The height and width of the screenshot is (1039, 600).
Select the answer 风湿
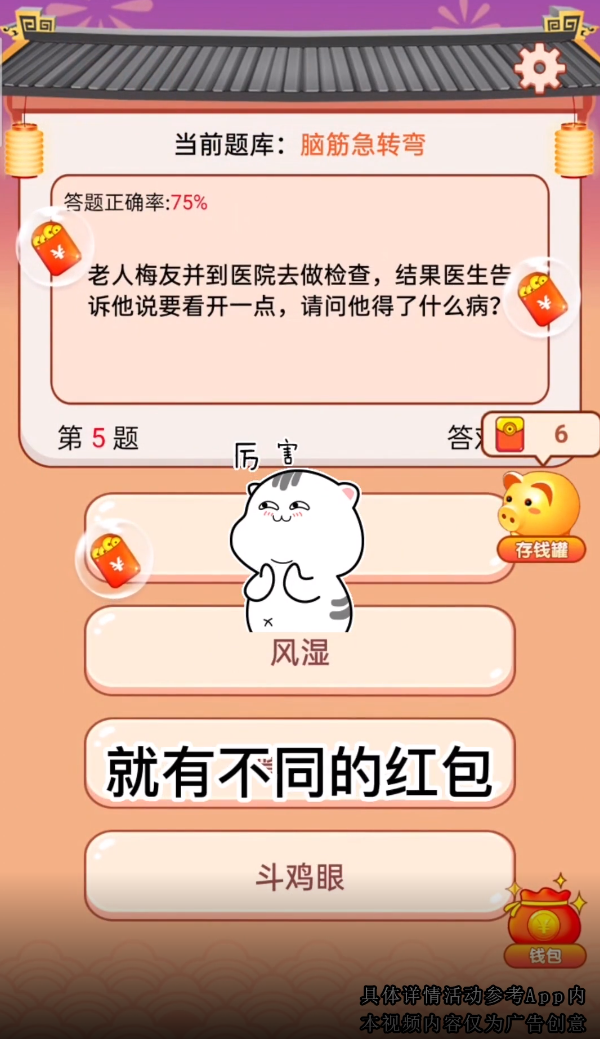tap(299, 652)
